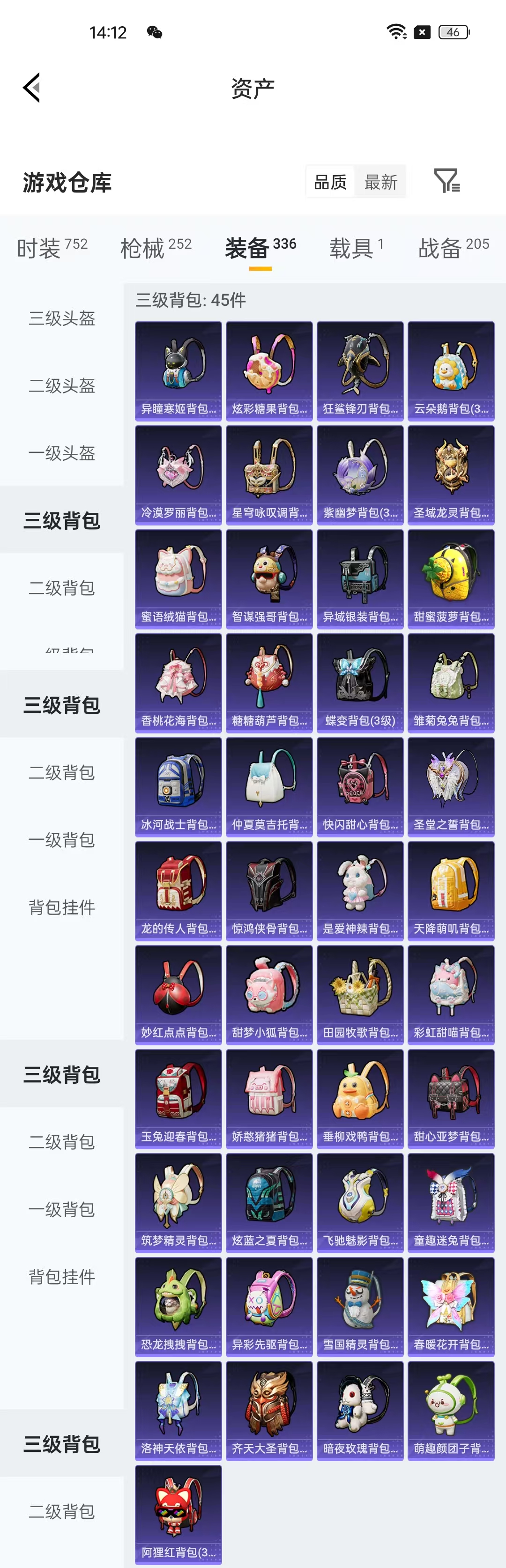This screenshot has width=506, height=1568.
Task: View the 炫彩糖果背包 item
Action: click(269, 371)
